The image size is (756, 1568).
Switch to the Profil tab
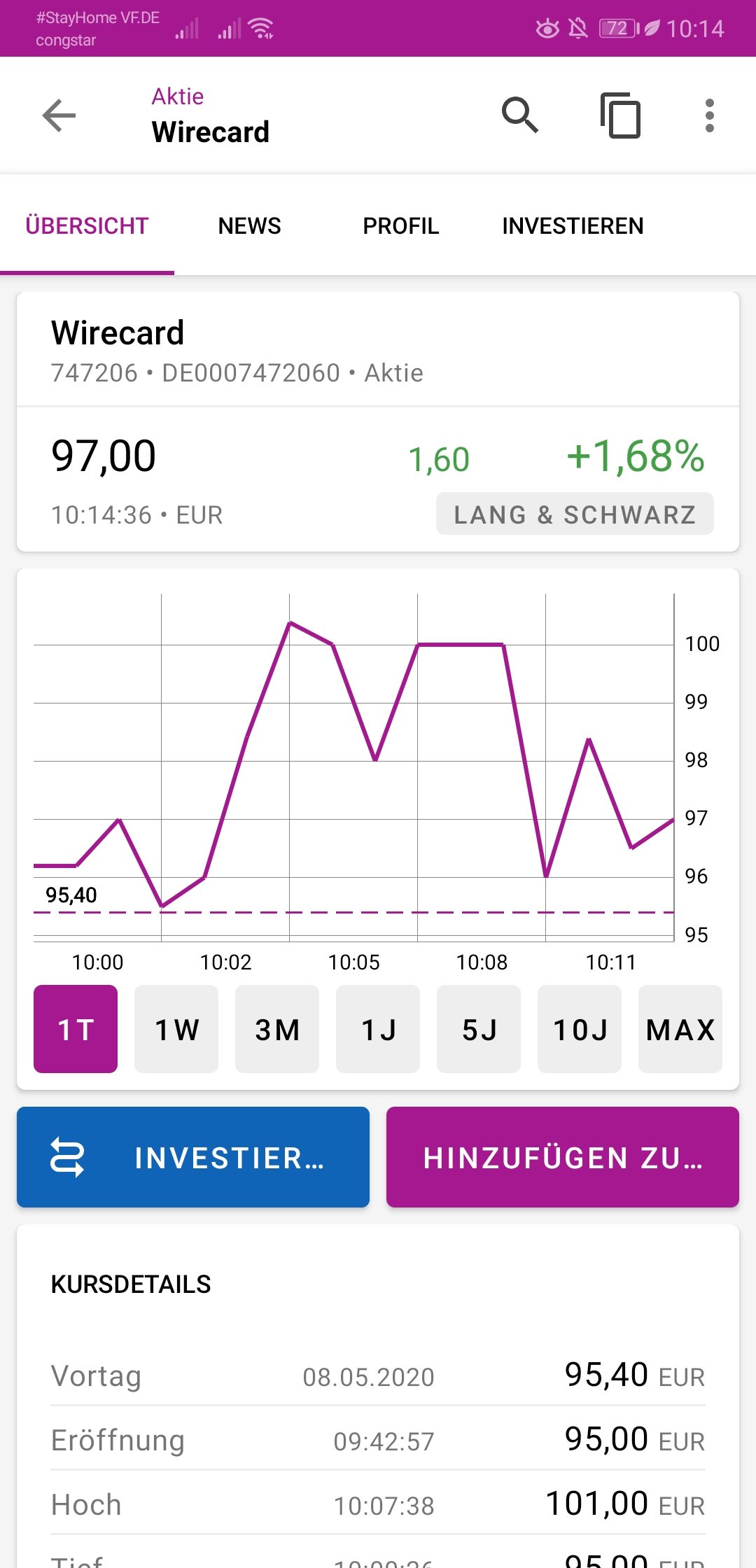tap(400, 226)
